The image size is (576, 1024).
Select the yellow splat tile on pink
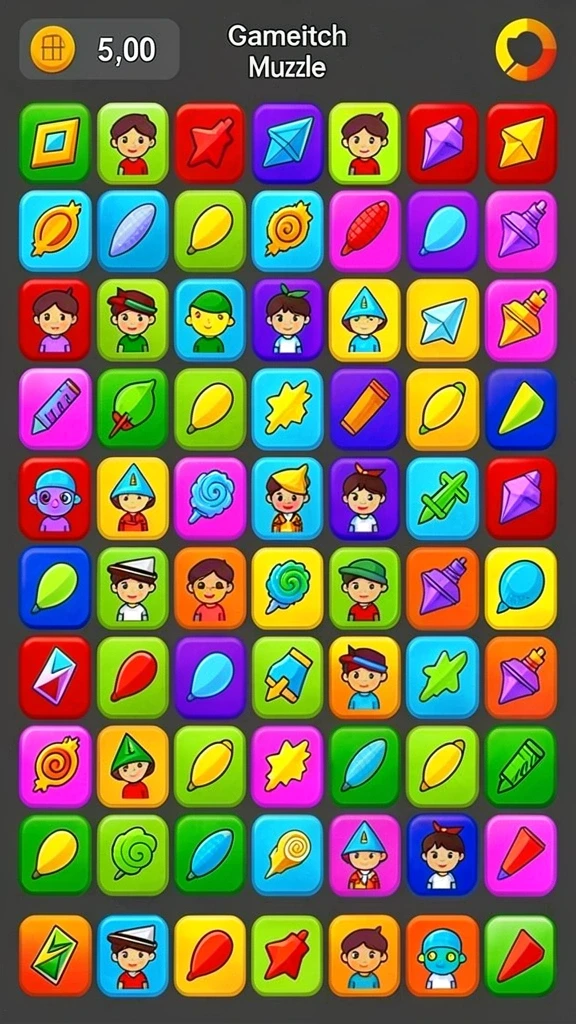tap(288, 767)
